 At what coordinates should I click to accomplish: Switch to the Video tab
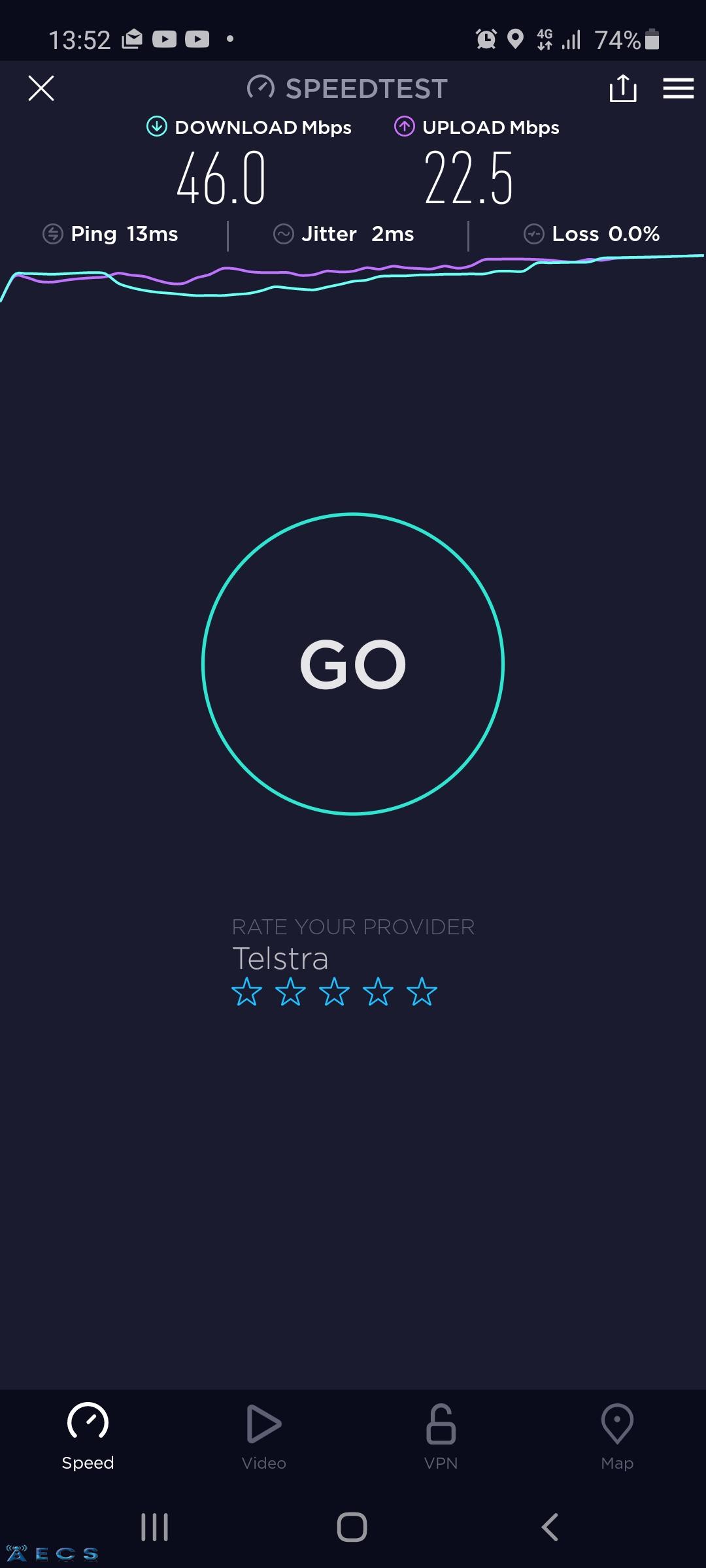pyautogui.click(x=264, y=1437)
